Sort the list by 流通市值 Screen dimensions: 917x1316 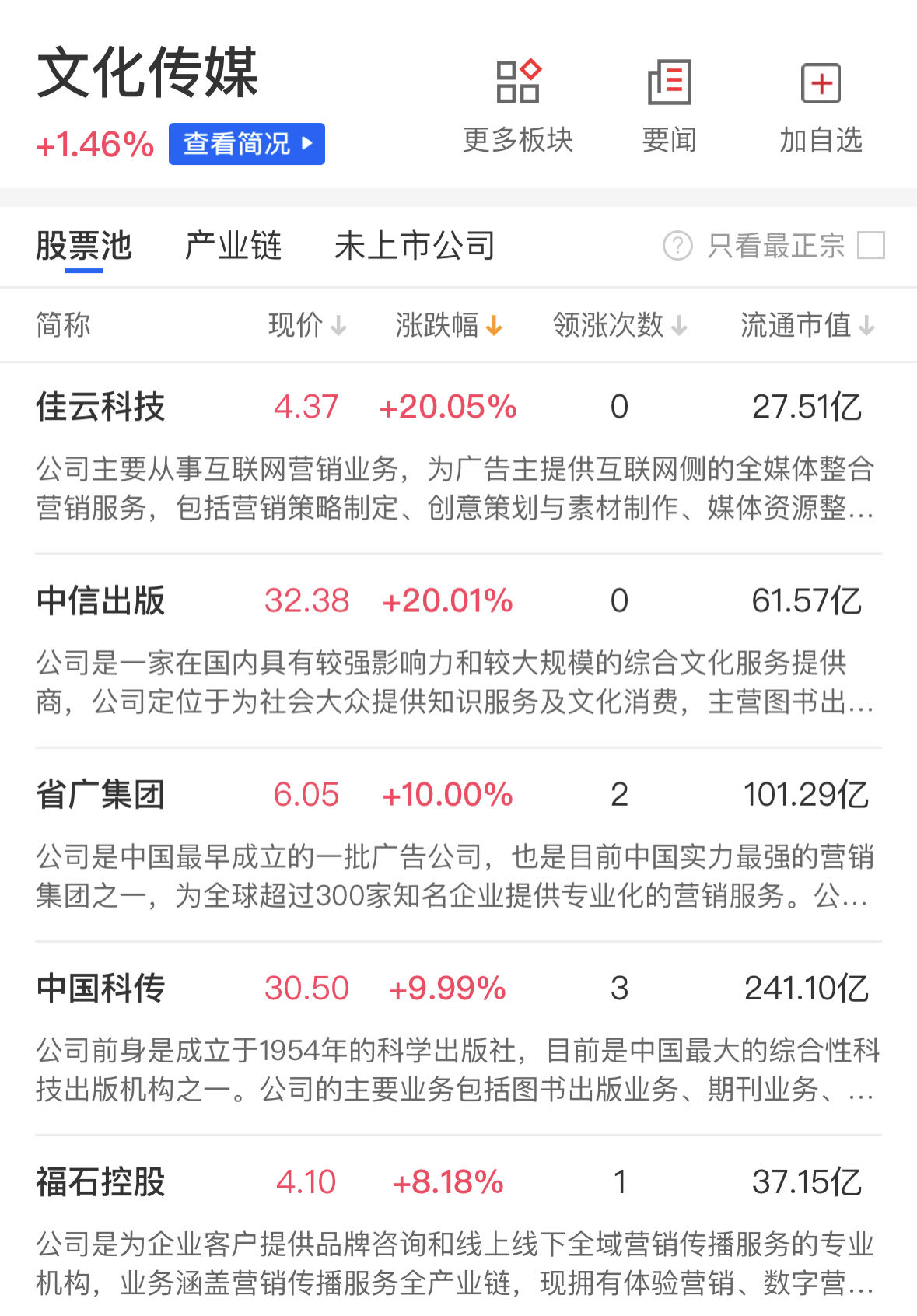click(x=807, y=325)
